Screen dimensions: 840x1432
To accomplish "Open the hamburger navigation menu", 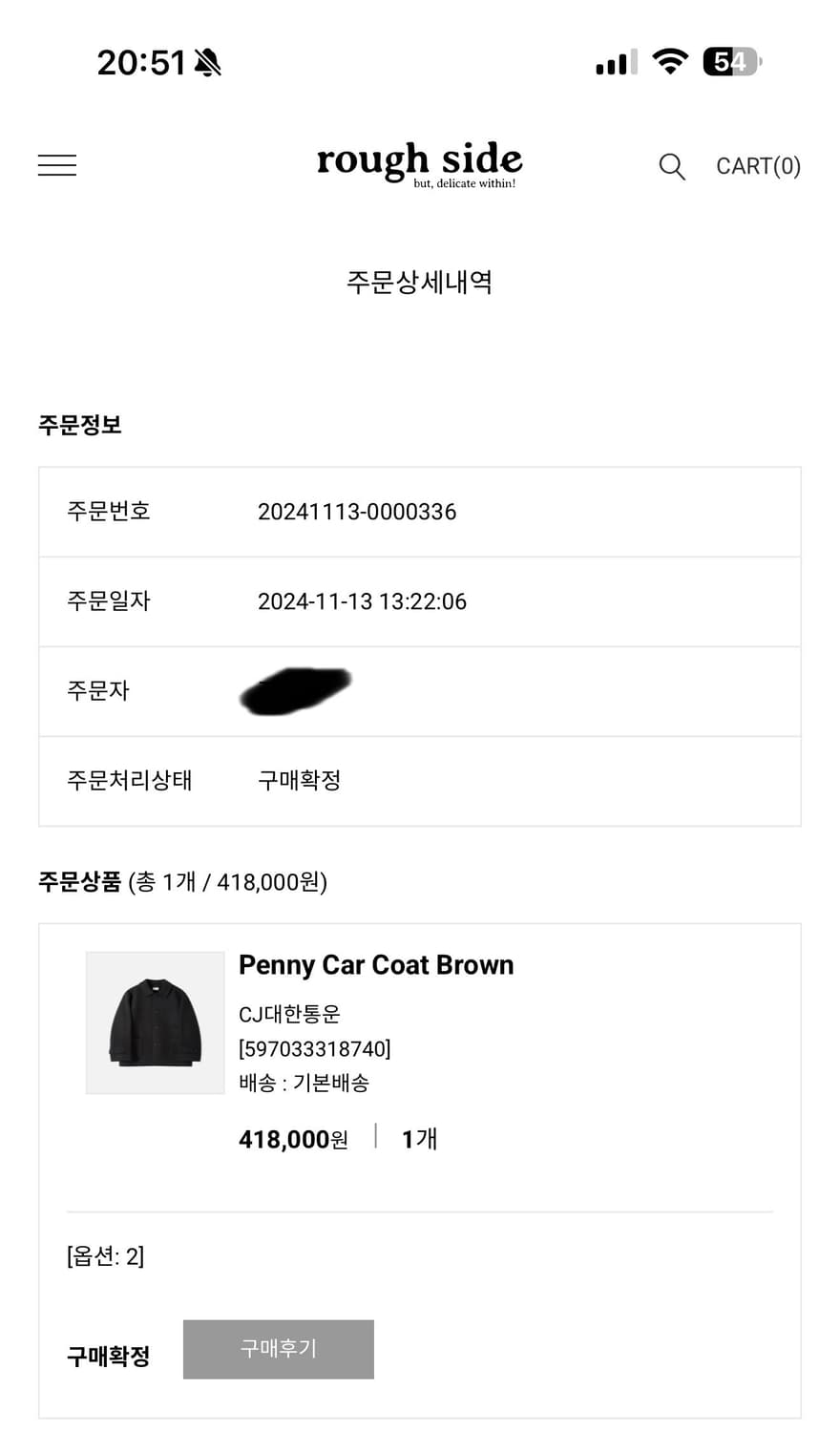I will [56, 164].
